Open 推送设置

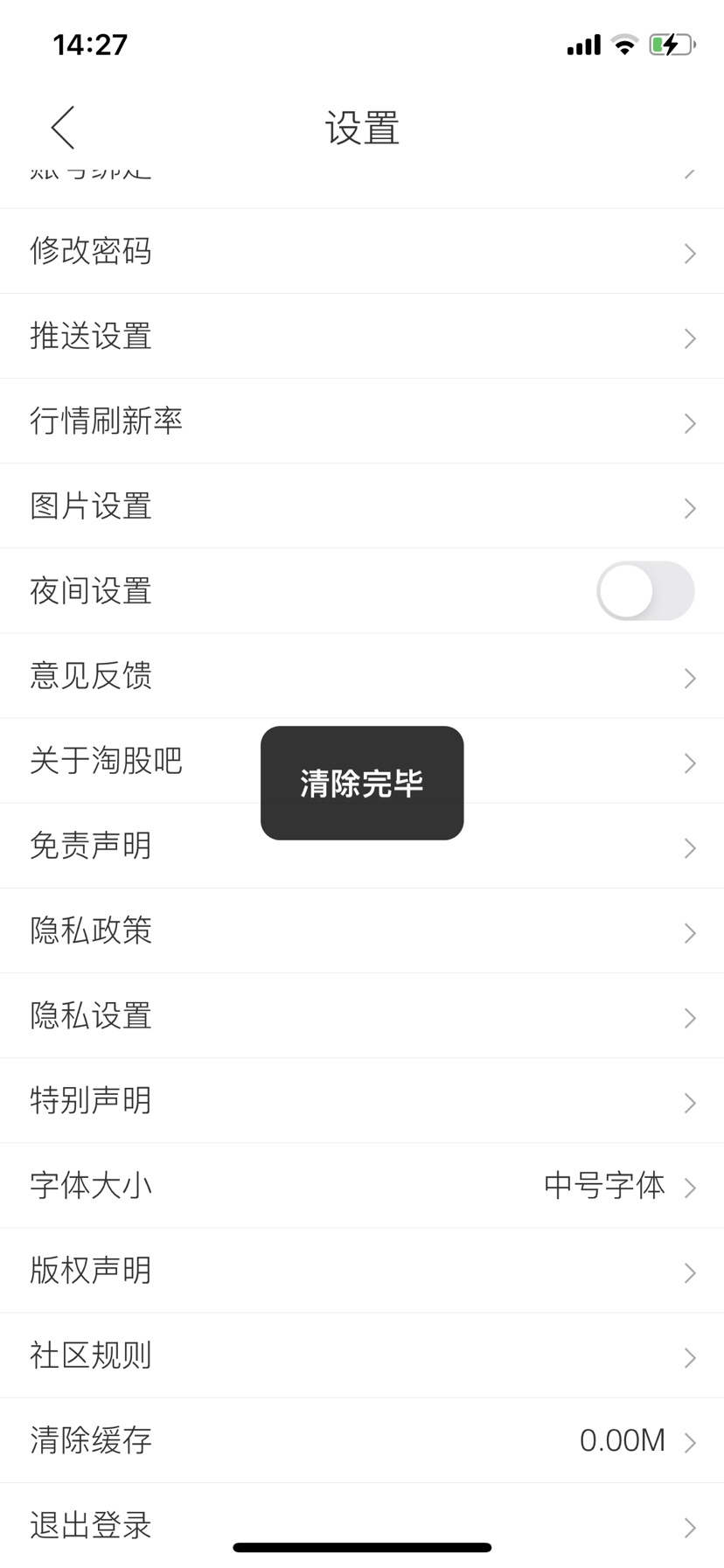(x=362, y=336)
